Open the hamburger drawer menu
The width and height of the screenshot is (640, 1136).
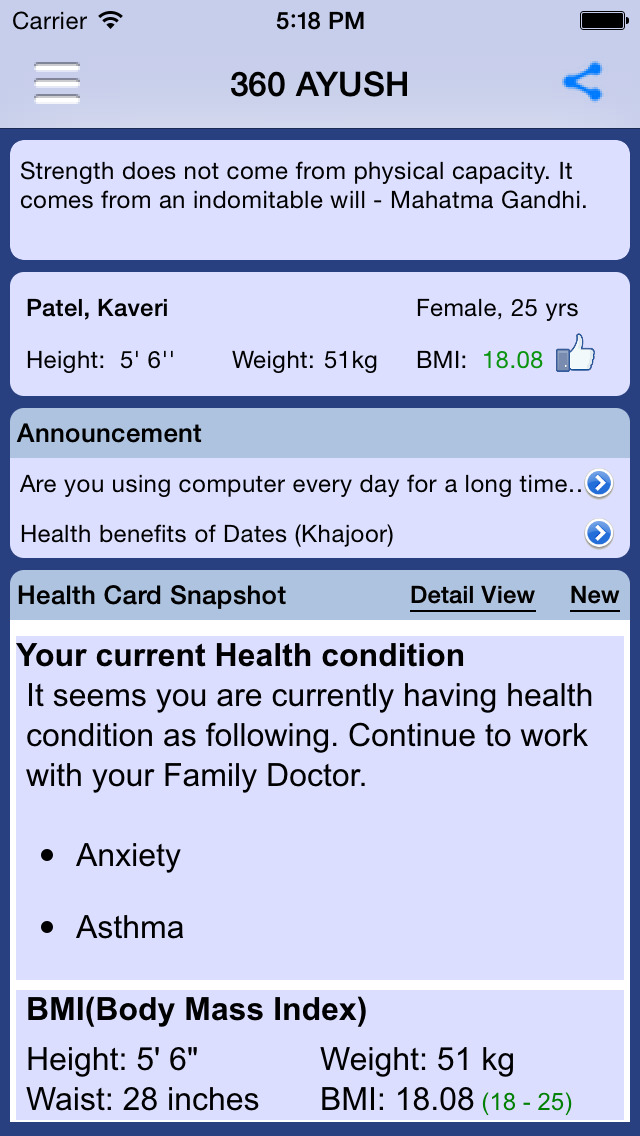pos(57,83)
